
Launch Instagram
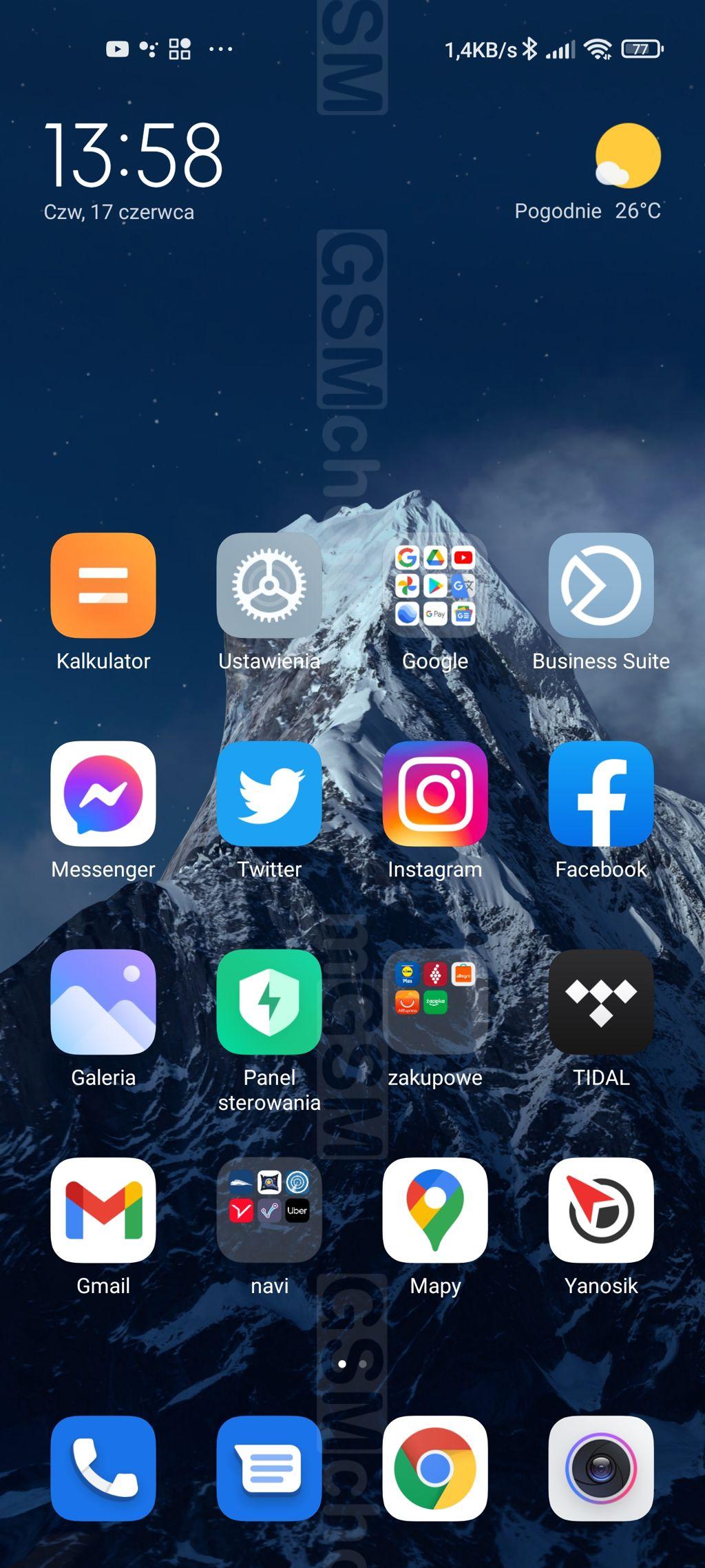(435, 794)
